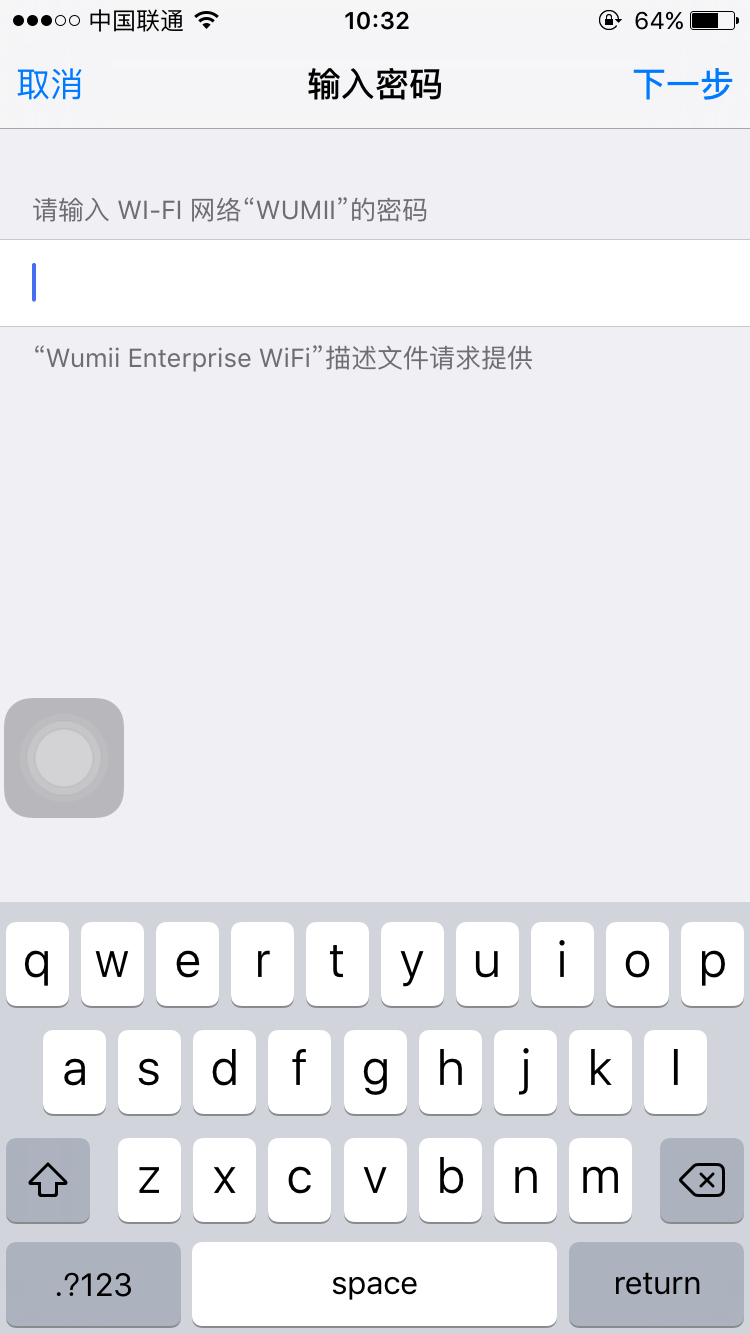Screen dimensions: 750x1334
Task: Tap 取消 to cancel password entry
Action: [50, 85]
